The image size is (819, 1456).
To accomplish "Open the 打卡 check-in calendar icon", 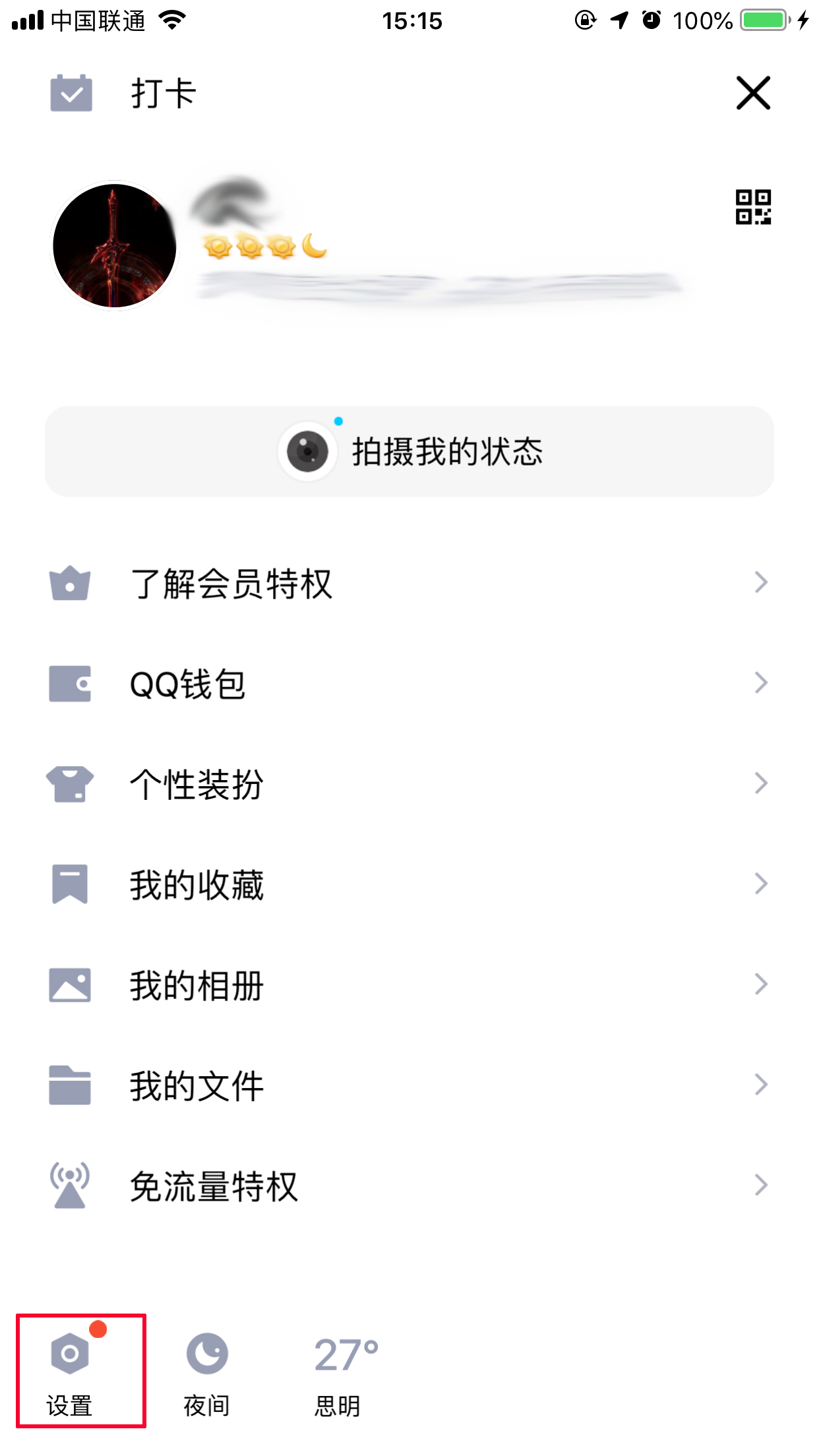I will point(71,93).
